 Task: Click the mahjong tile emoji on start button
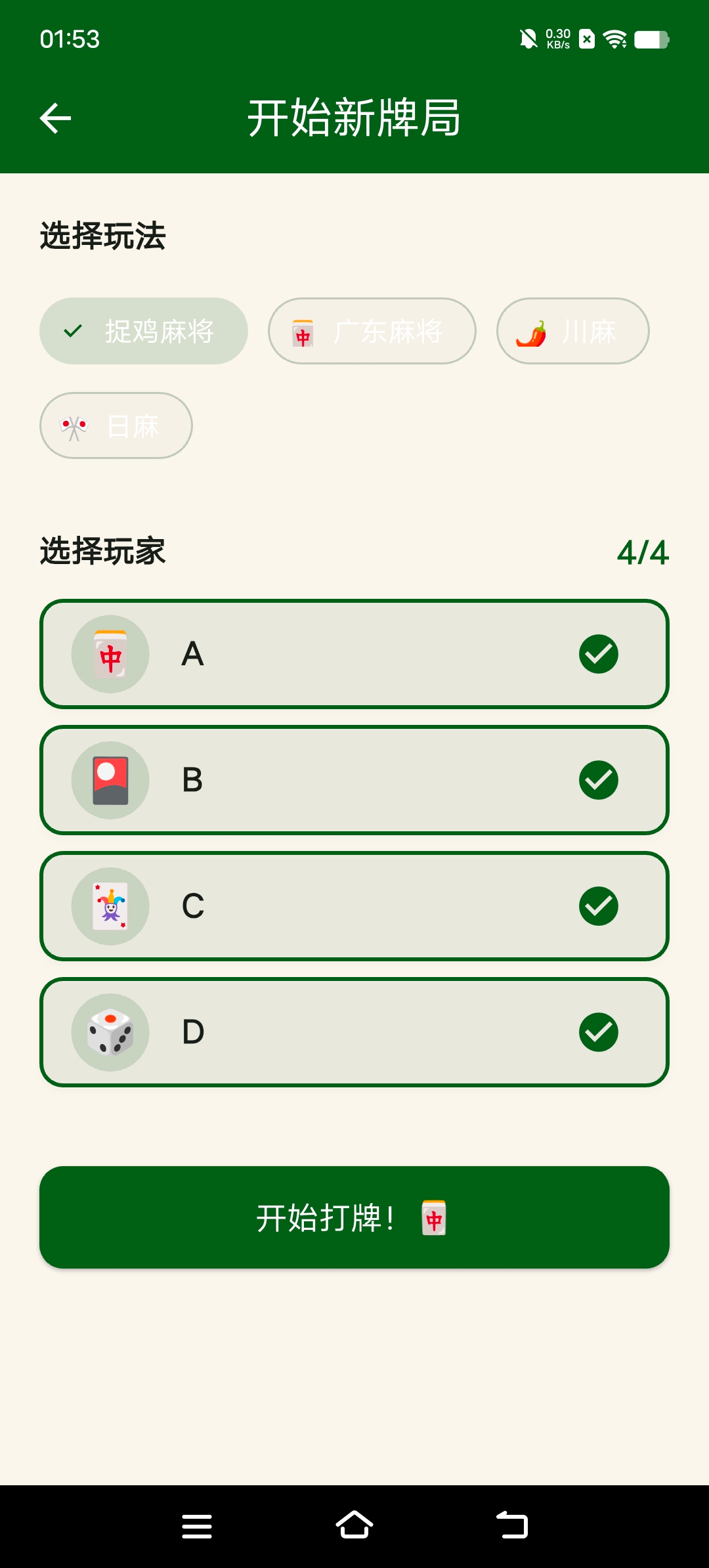pyautogui.click(x=435, y=1217)
